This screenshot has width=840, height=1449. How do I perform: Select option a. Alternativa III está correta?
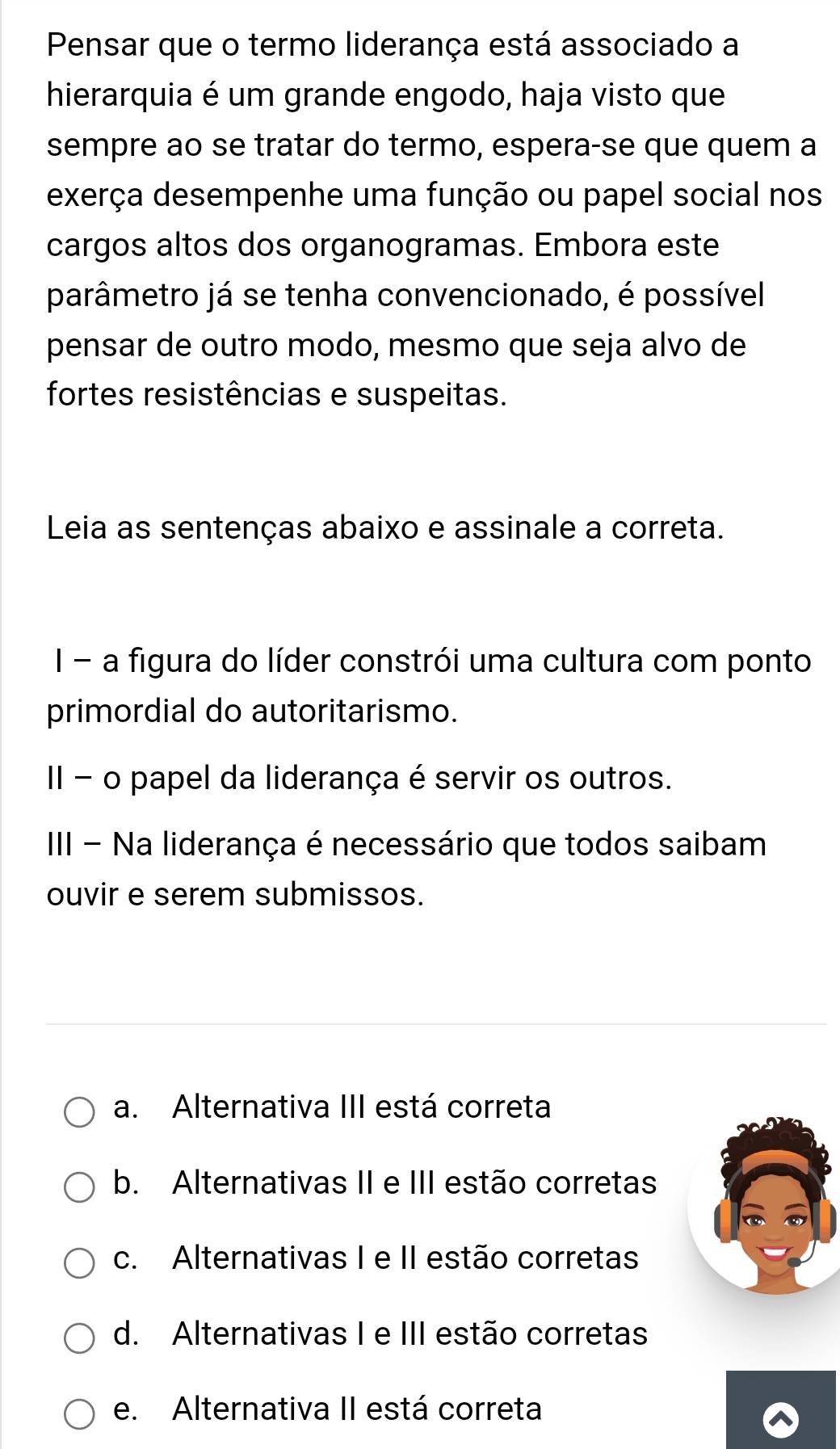coord(79,1112)
